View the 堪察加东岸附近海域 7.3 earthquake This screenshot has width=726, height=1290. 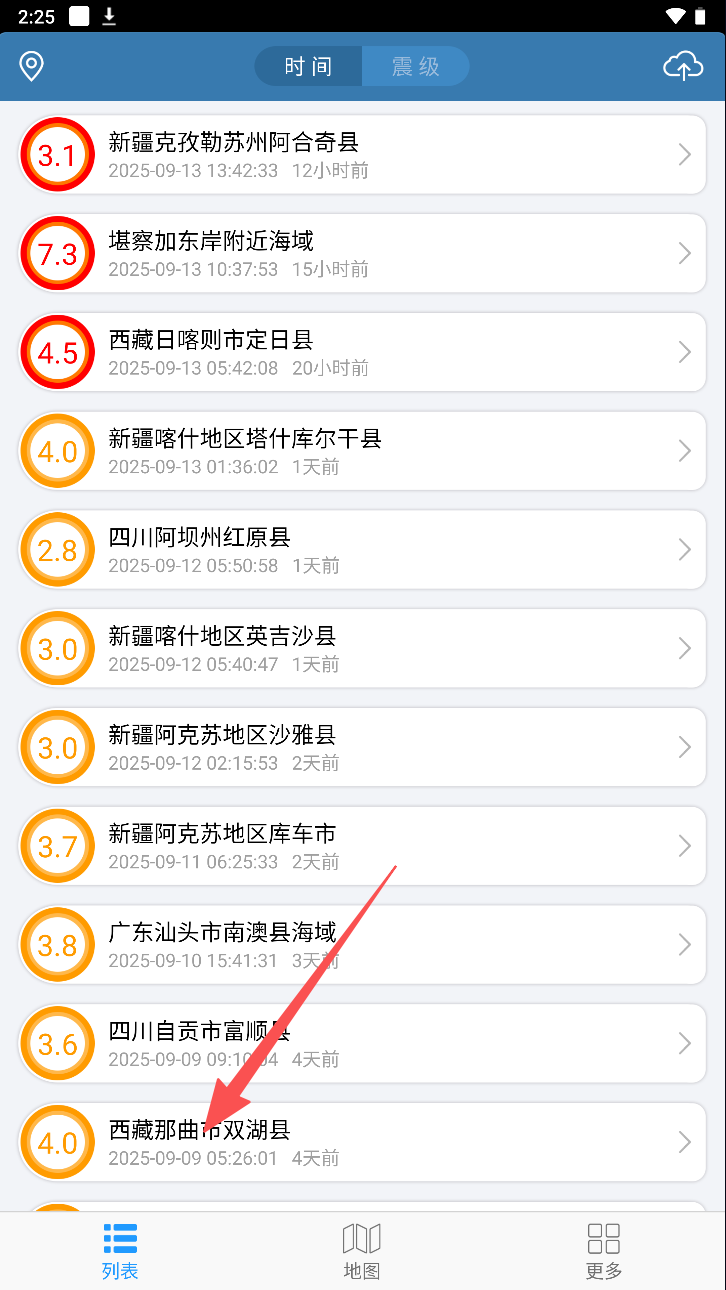pos(363,254)
